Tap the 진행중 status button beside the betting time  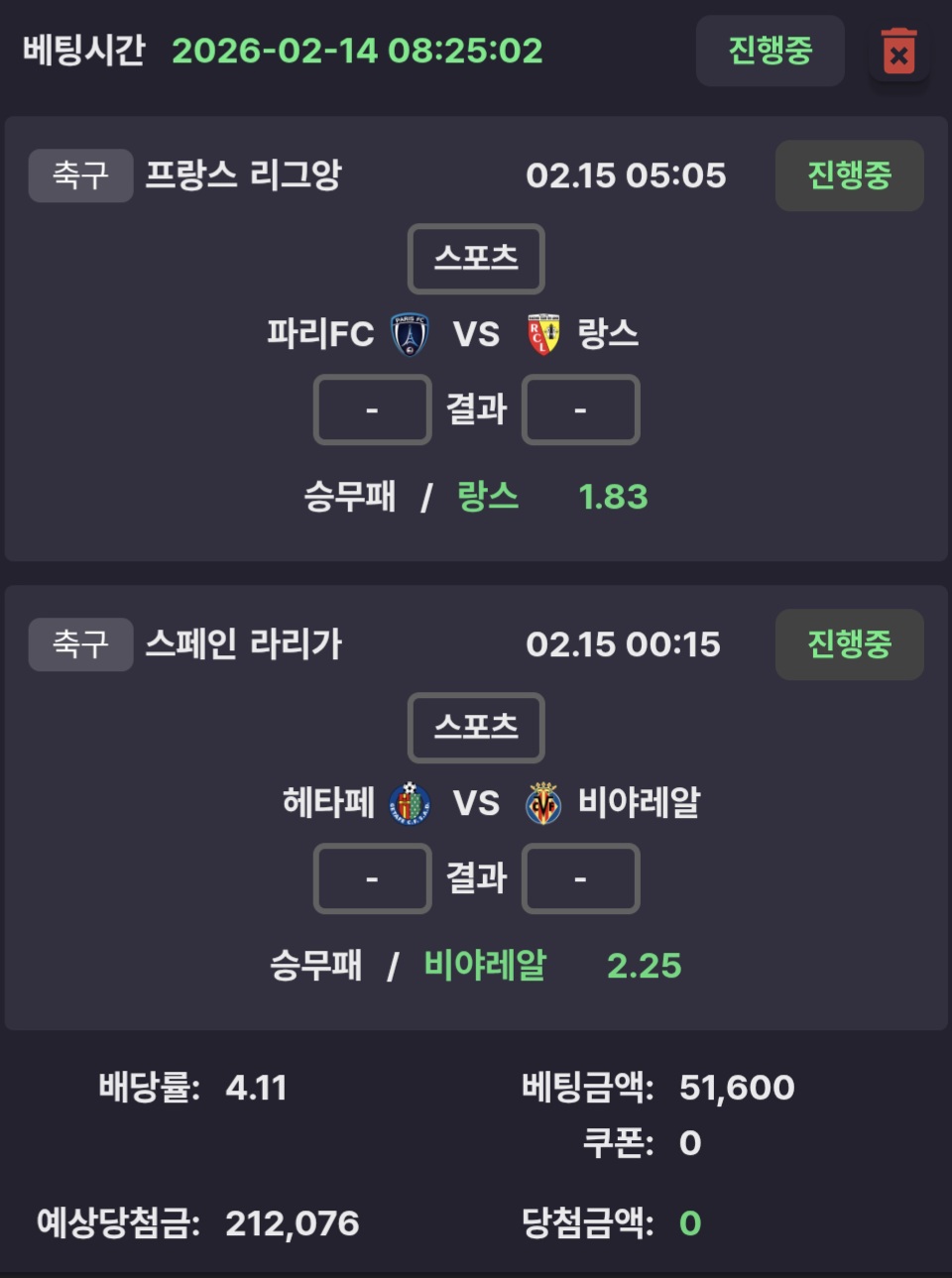tap(770, 51)
